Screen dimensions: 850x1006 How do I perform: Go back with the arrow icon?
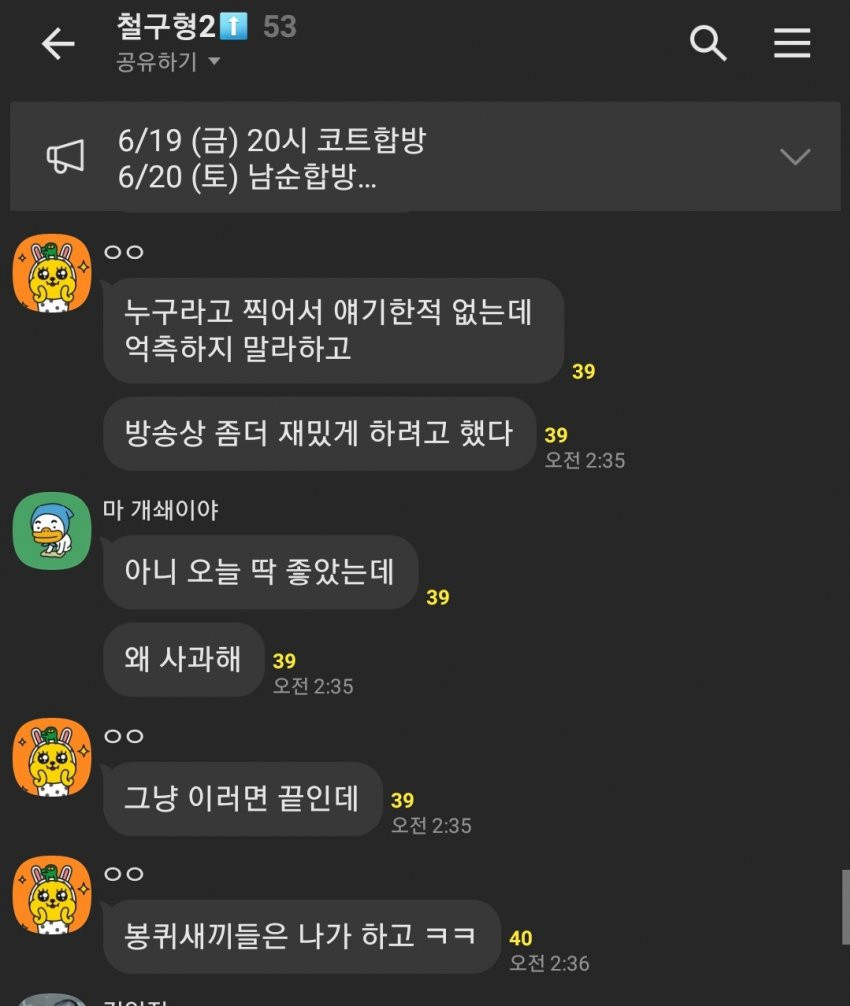(58, 44)
